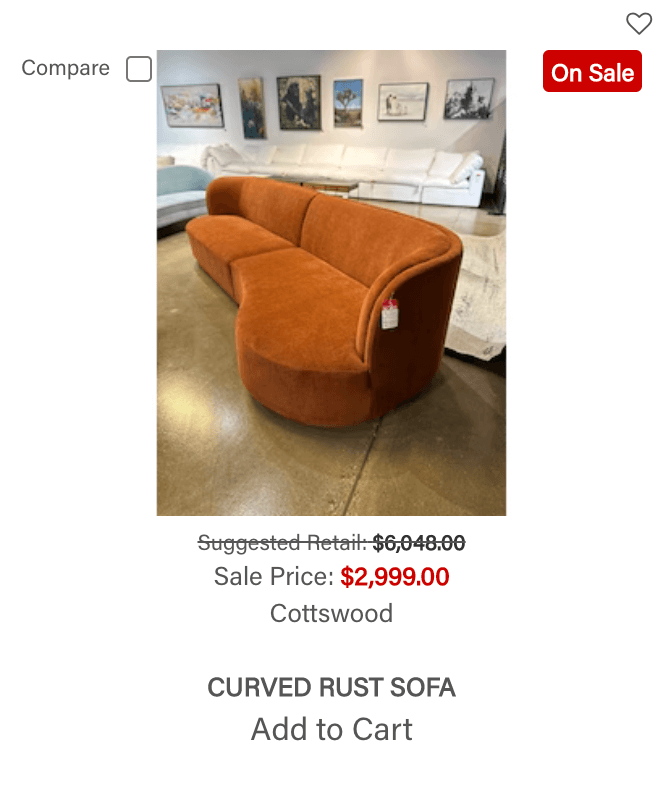Open the CURVED RUST SOFA product title
The width and height of the screenshot is (664, 798).
pos(331,687)
